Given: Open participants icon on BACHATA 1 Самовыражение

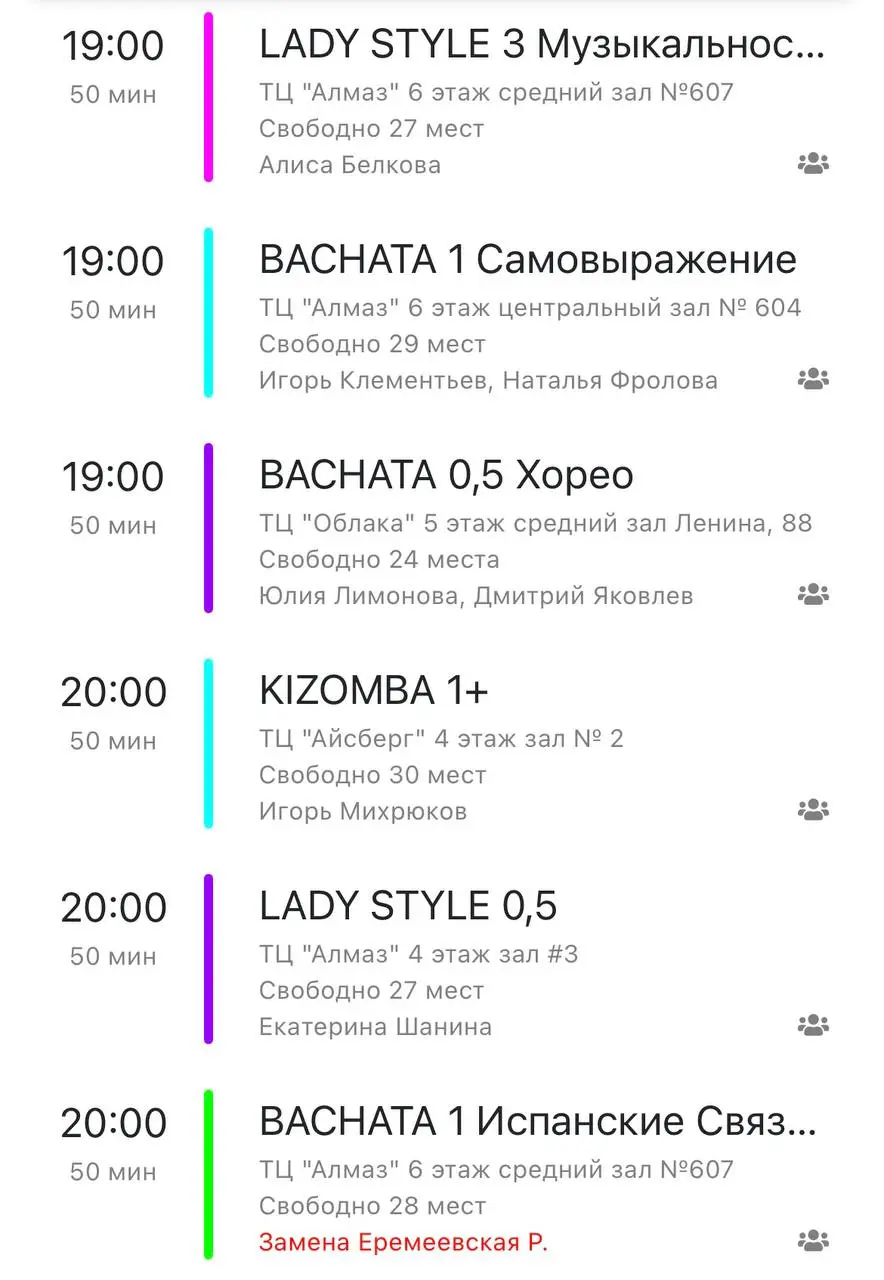Looking at the screenshot, I should [813, 377].
